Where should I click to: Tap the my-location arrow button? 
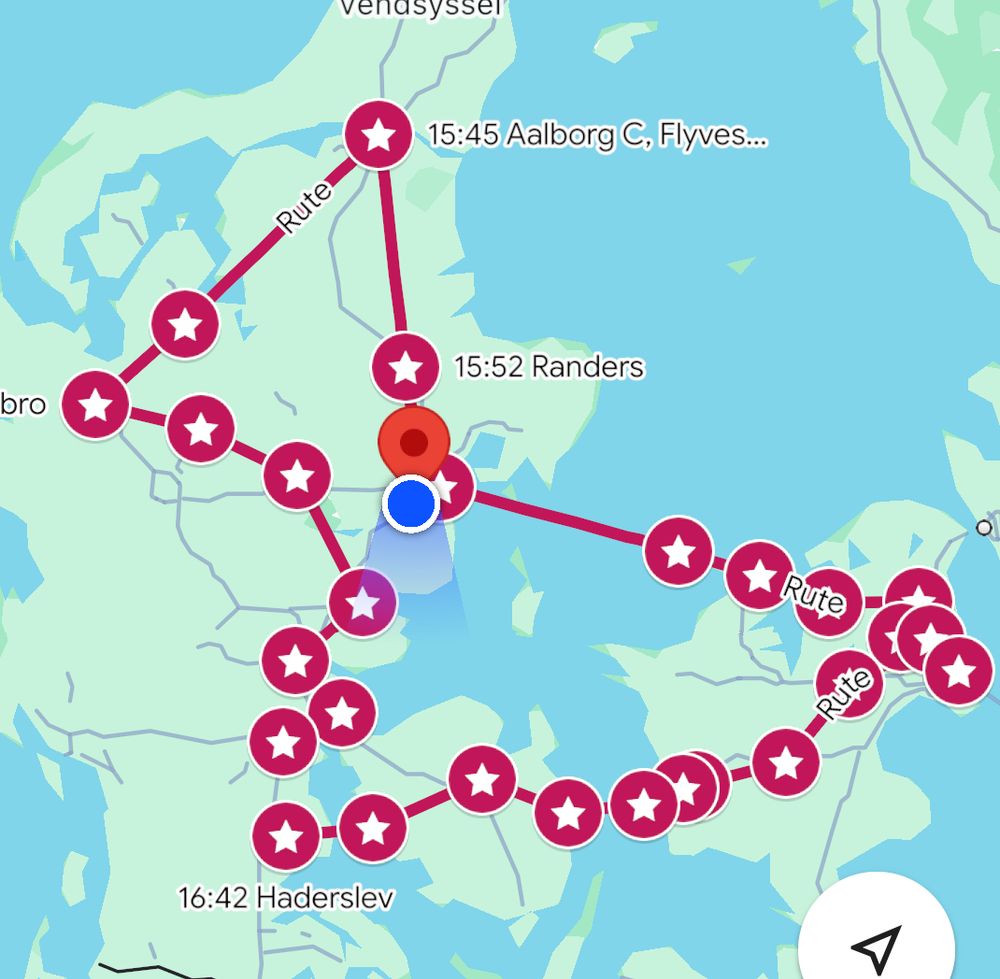click(x=876, y=945)
